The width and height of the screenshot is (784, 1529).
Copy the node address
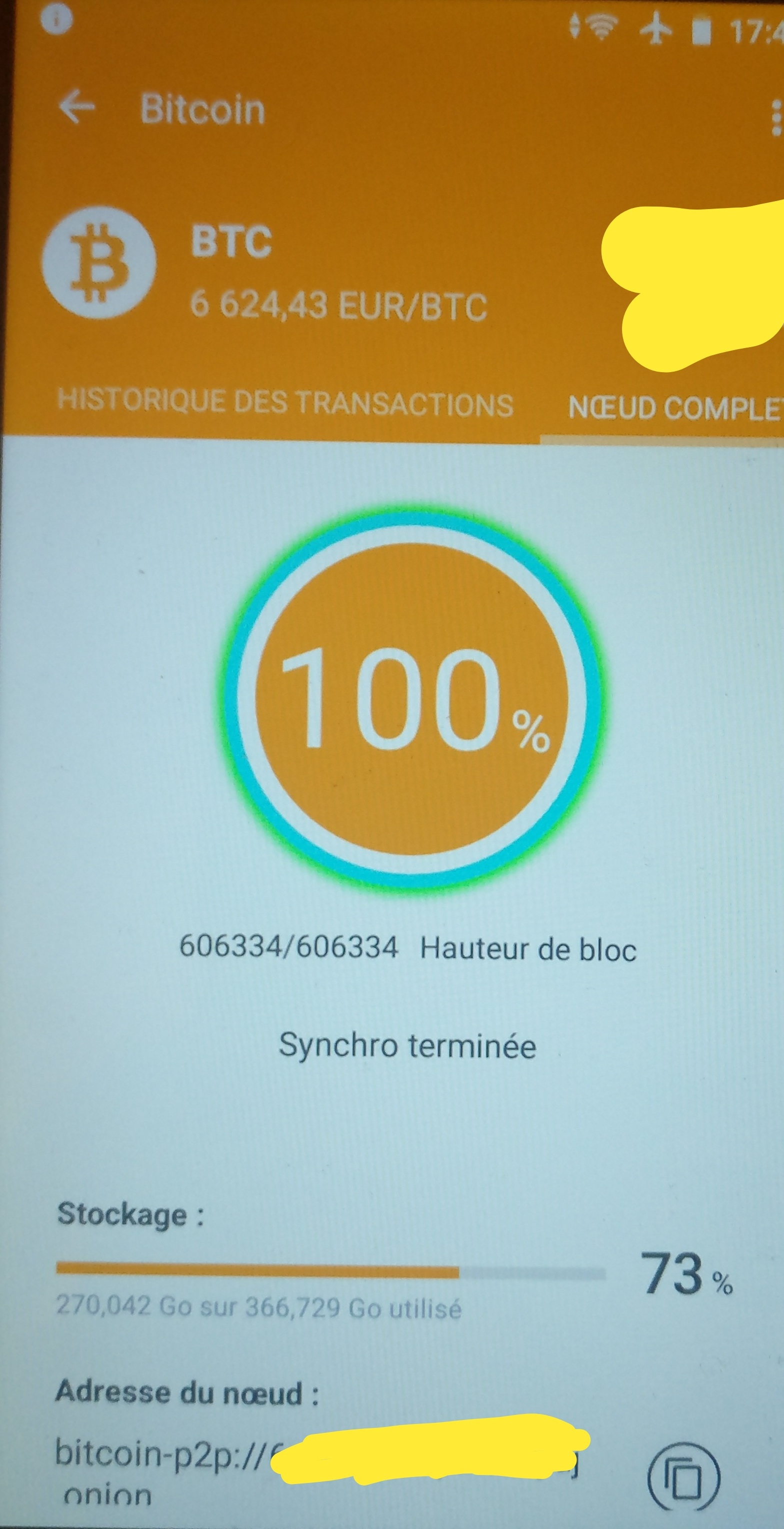point(683,1476)
